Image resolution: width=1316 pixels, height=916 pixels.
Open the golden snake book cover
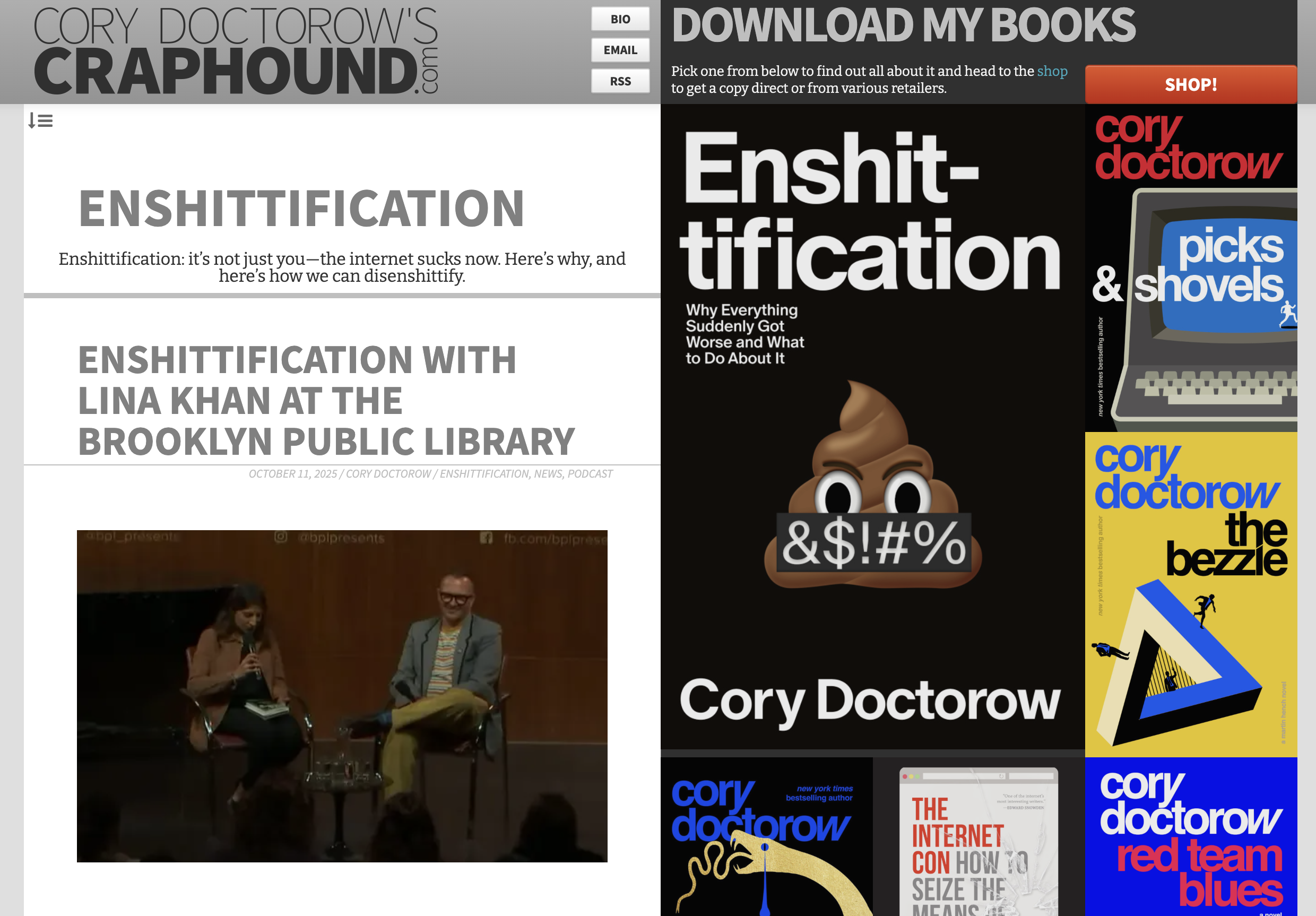[x=766, y=837]
